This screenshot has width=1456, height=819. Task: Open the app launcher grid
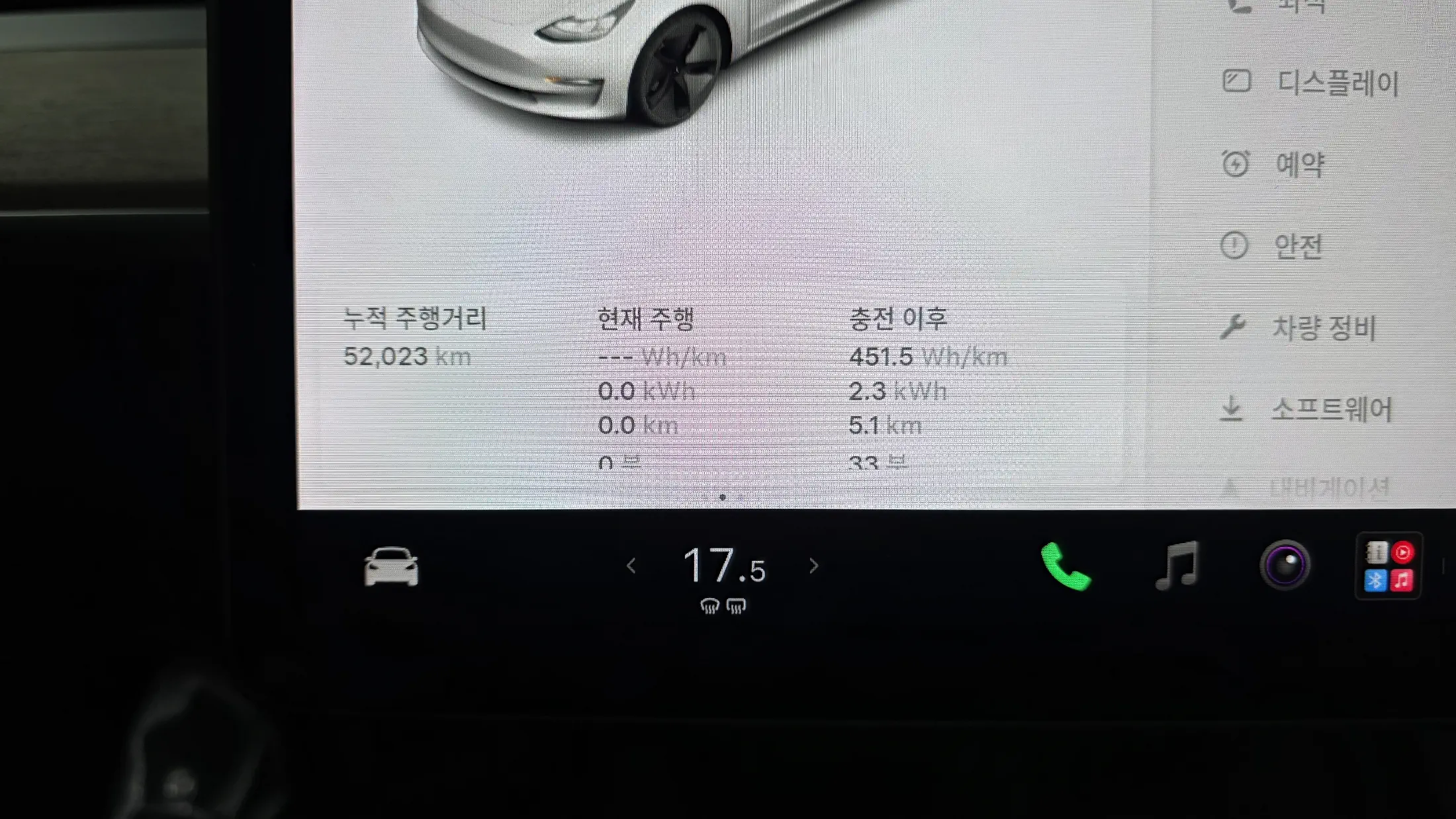tap(1388, 566)
